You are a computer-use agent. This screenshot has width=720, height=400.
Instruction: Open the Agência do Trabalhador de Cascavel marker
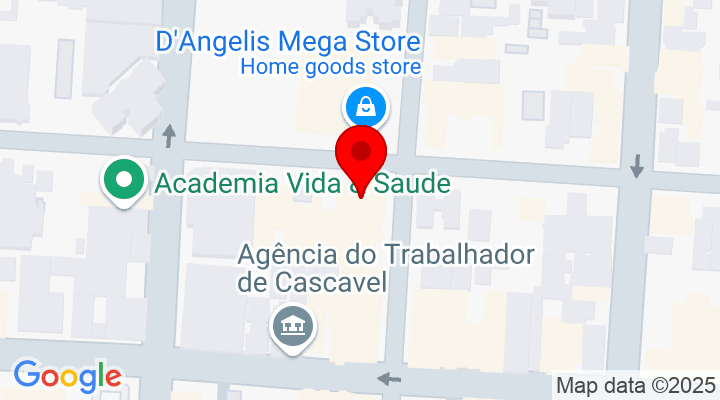pyautogui.click(x=294, y=326)
